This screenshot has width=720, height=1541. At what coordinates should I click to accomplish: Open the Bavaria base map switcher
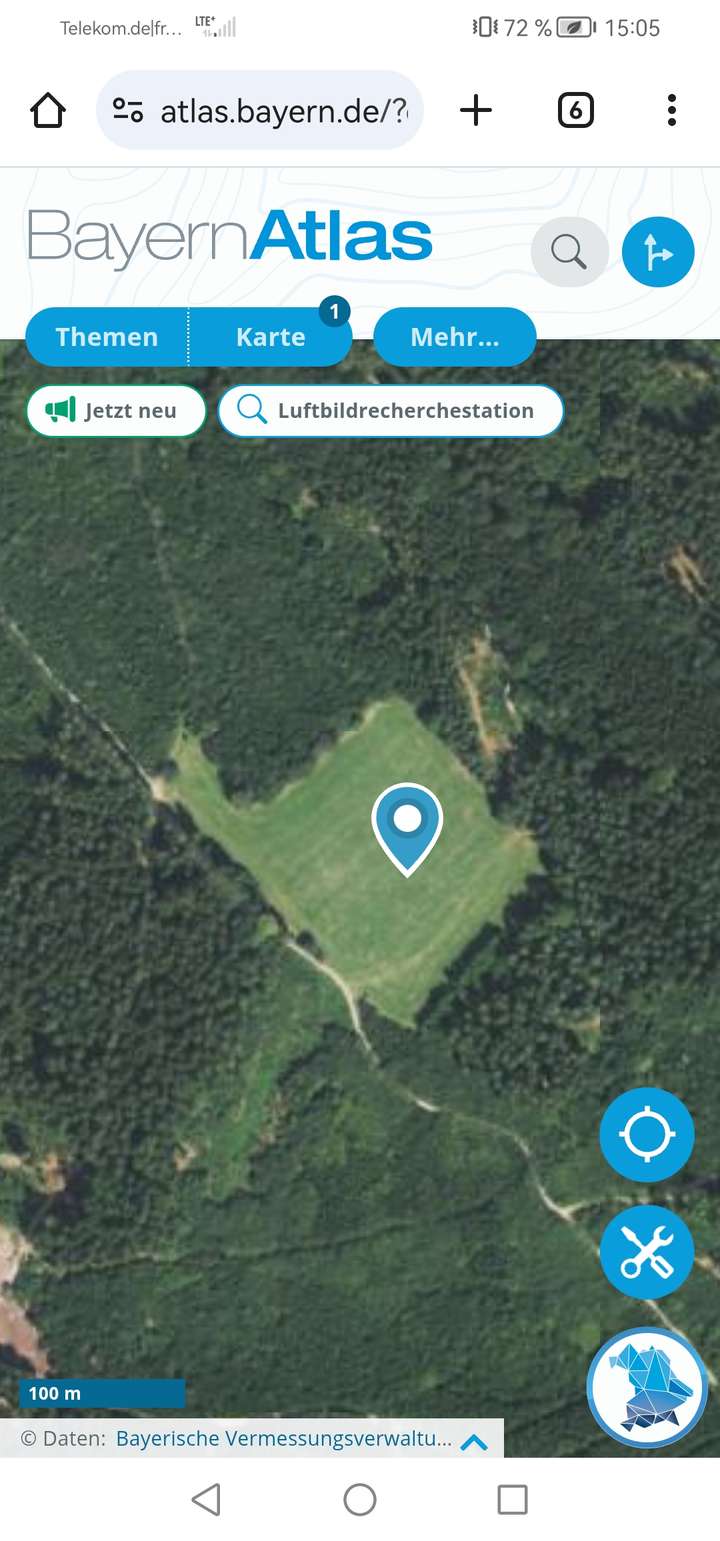tap(647, 1387)
